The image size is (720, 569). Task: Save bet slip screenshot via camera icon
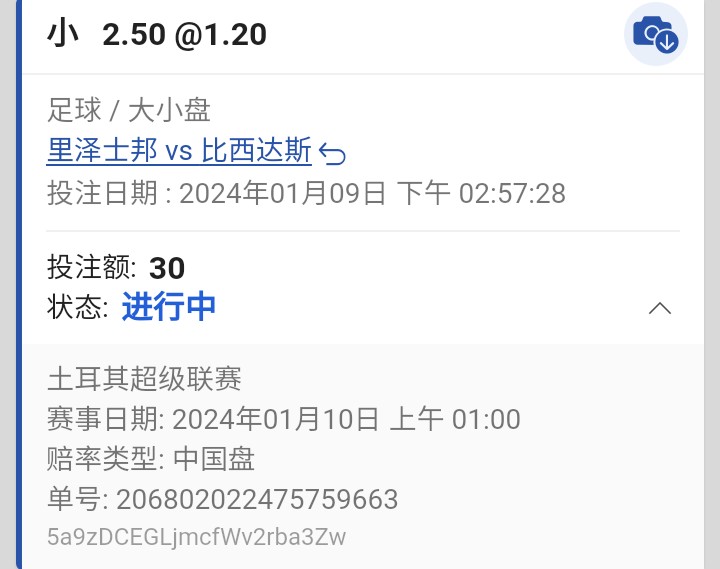(x=655, y=35)
